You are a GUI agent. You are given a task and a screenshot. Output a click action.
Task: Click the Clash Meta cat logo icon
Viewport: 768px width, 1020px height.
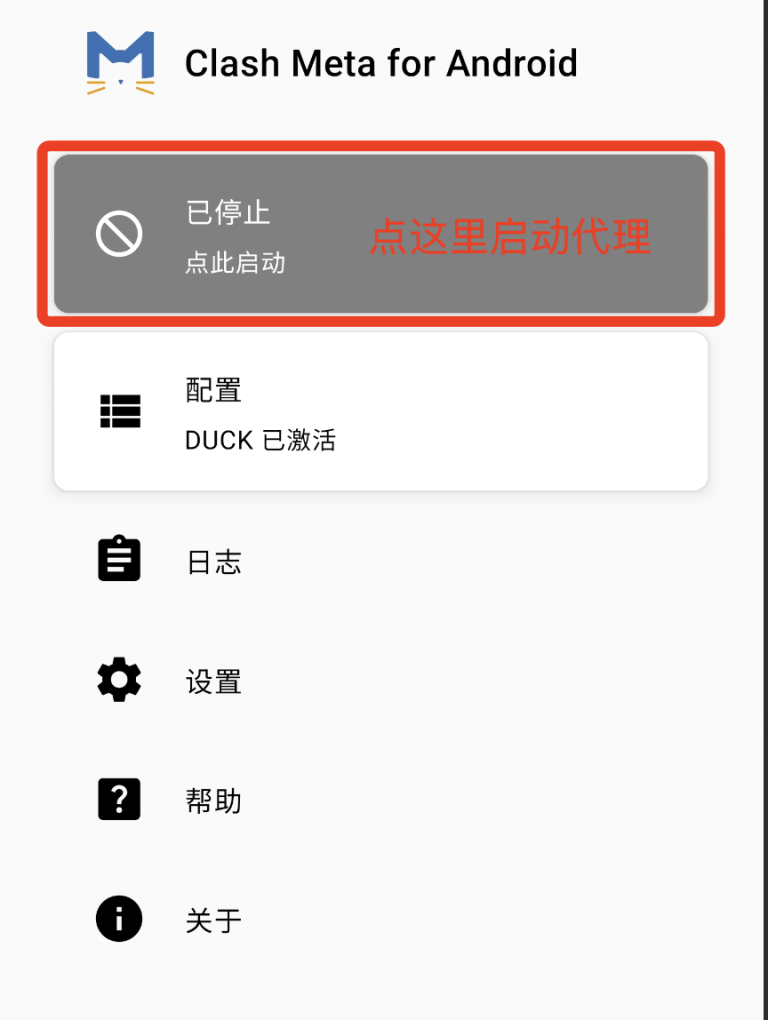click(120, 62)
